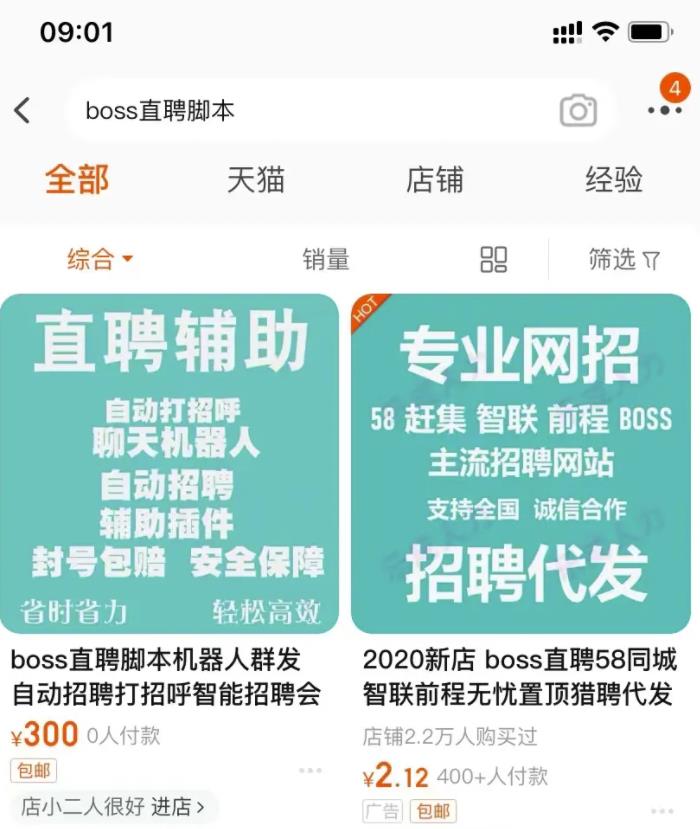
Task: Switch to the 全部 tab
Action: click(77, 181)
